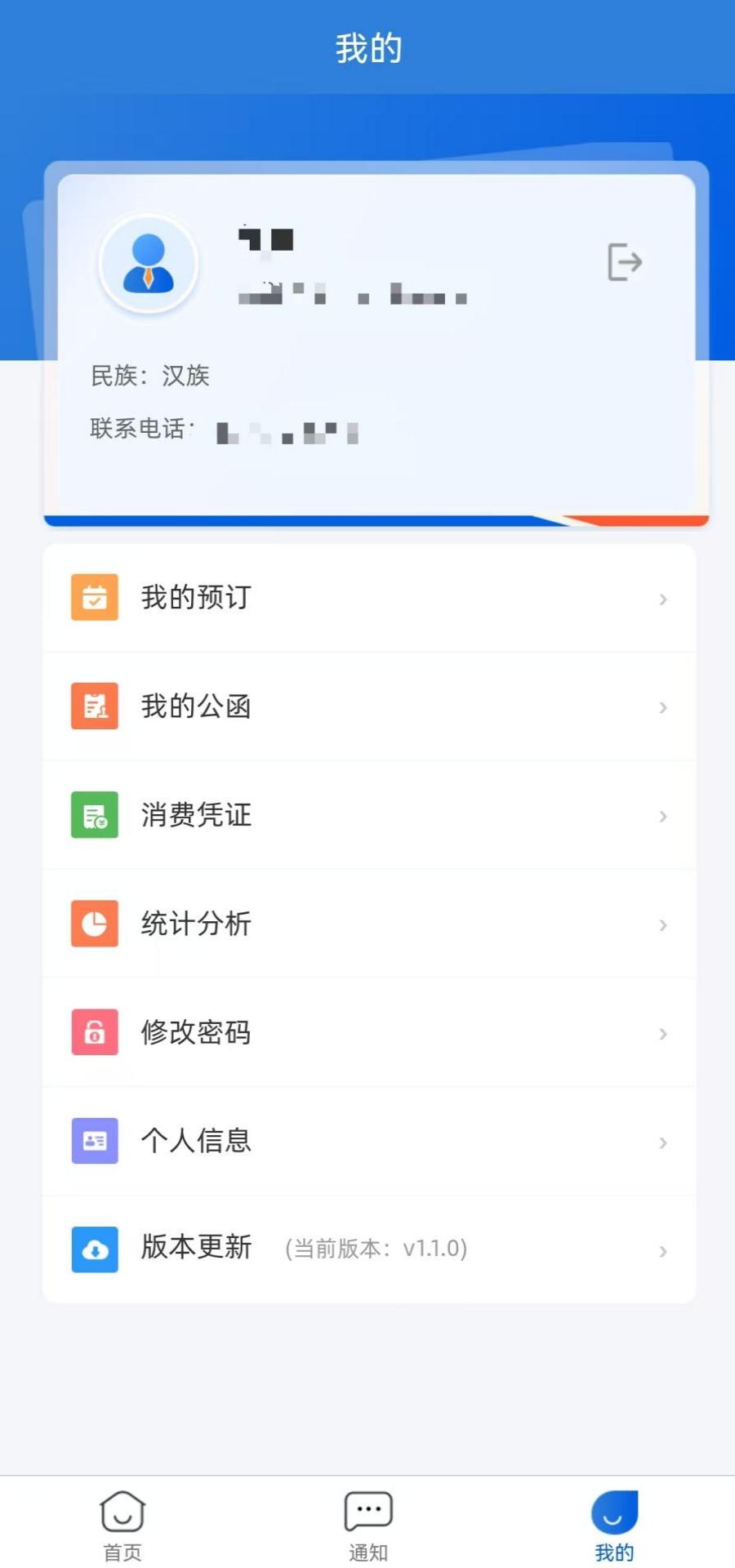Click the red 修改密码 lock icon
Screen dimensions: 735x1568
95,1032
